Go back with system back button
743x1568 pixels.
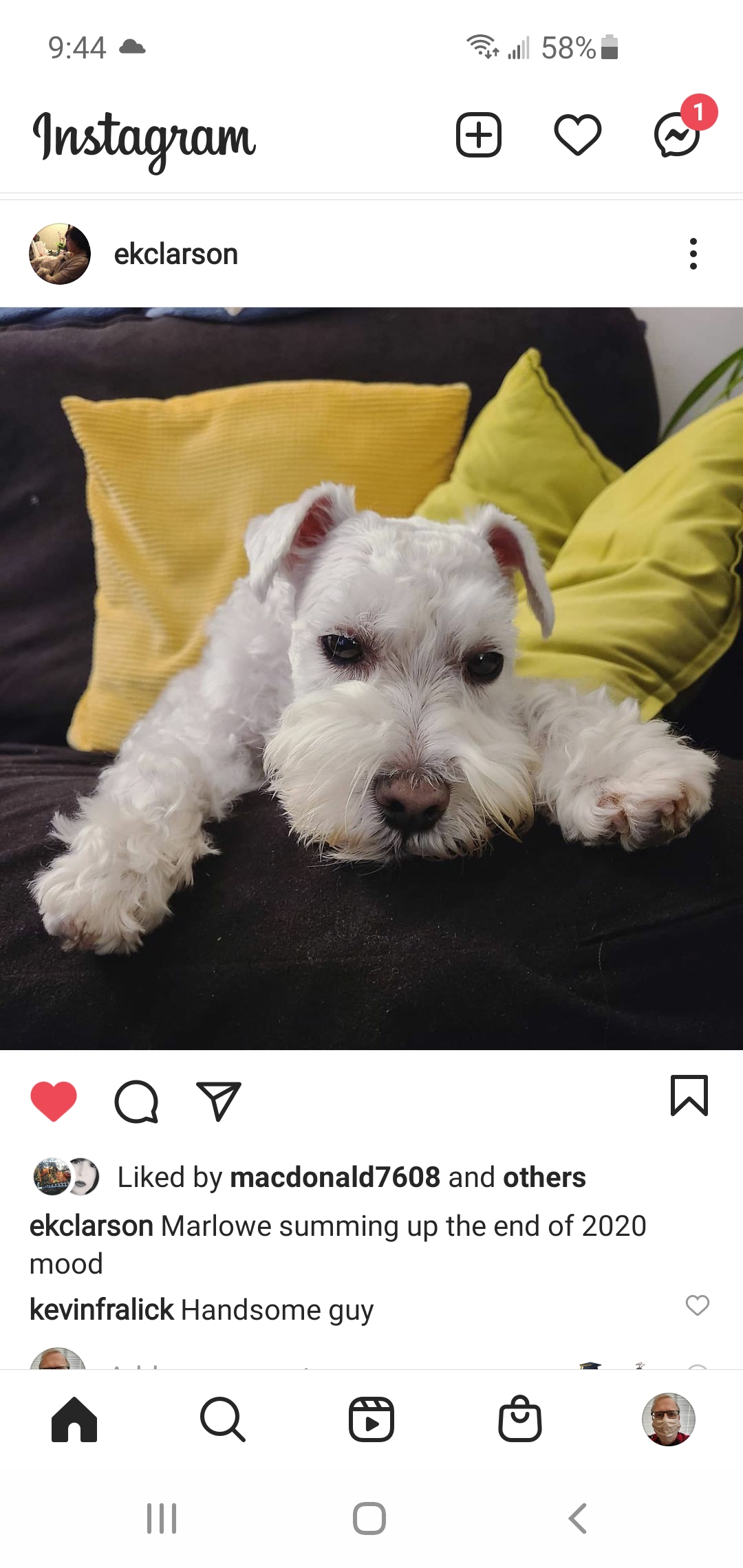click(x=578, y=1518)
